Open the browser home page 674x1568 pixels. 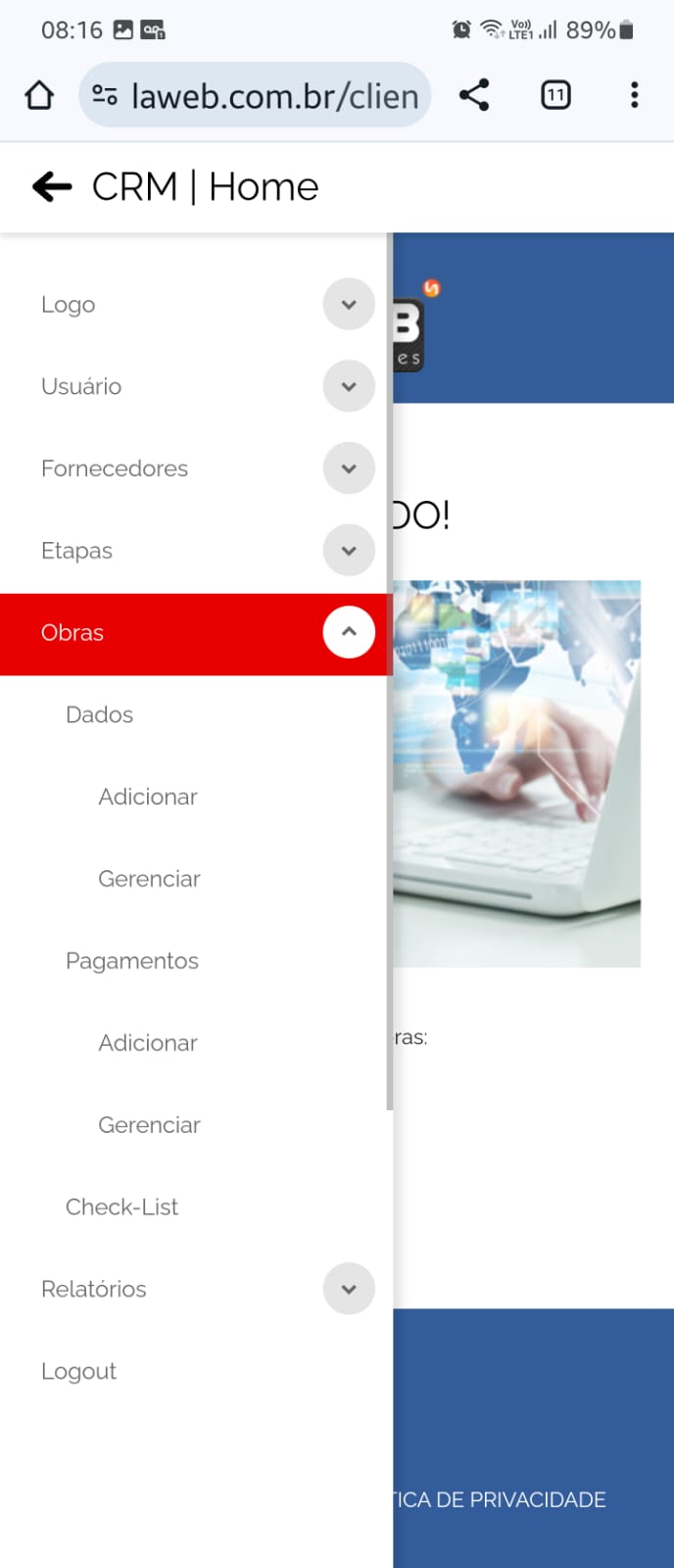coord(39,95)
